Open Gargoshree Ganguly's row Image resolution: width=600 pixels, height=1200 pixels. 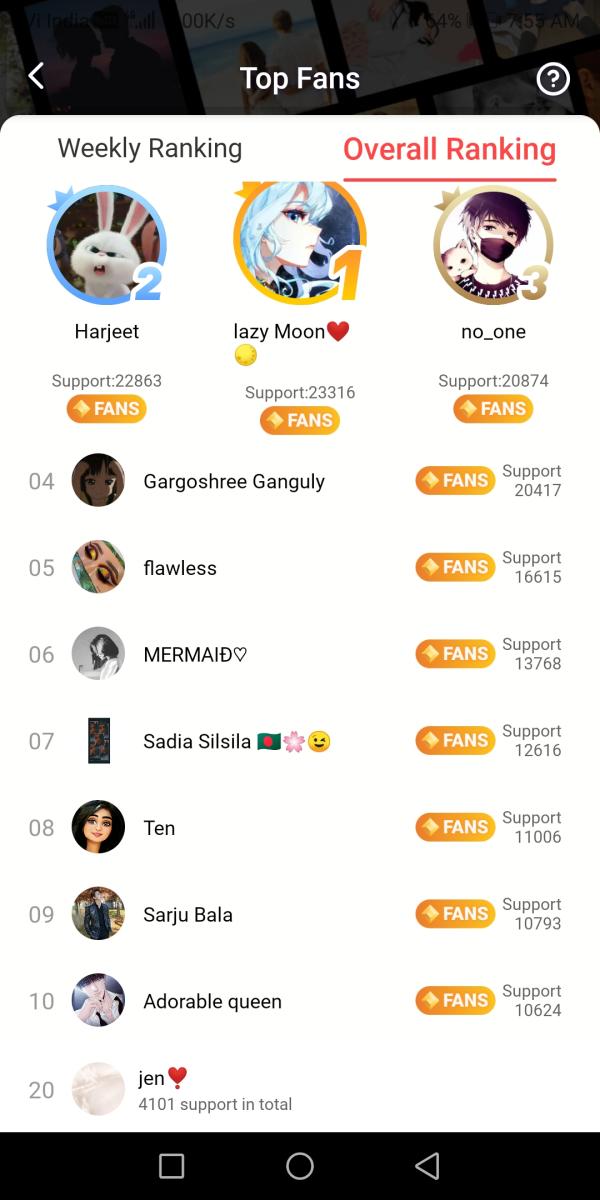234,481
